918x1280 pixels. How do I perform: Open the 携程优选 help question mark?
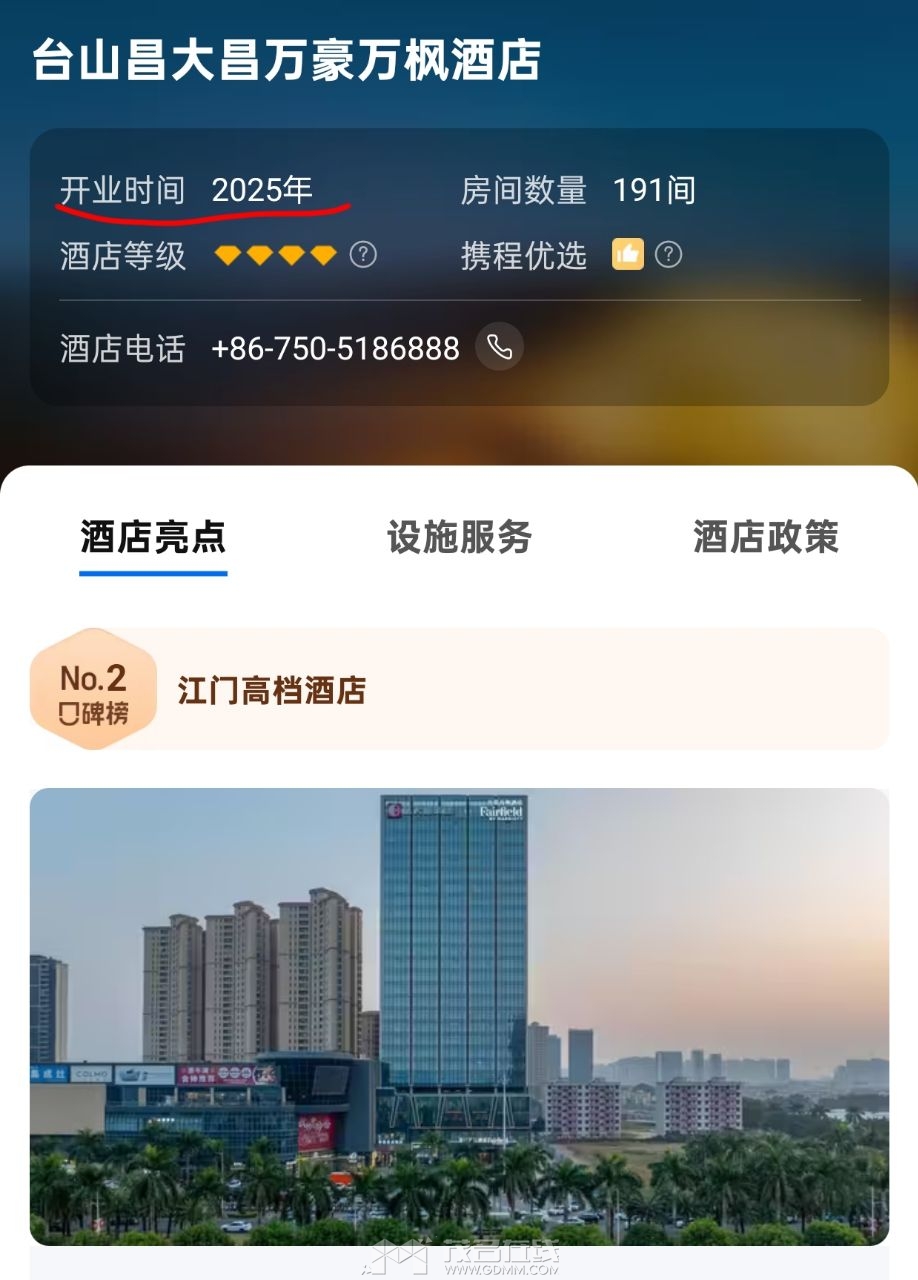668,255
